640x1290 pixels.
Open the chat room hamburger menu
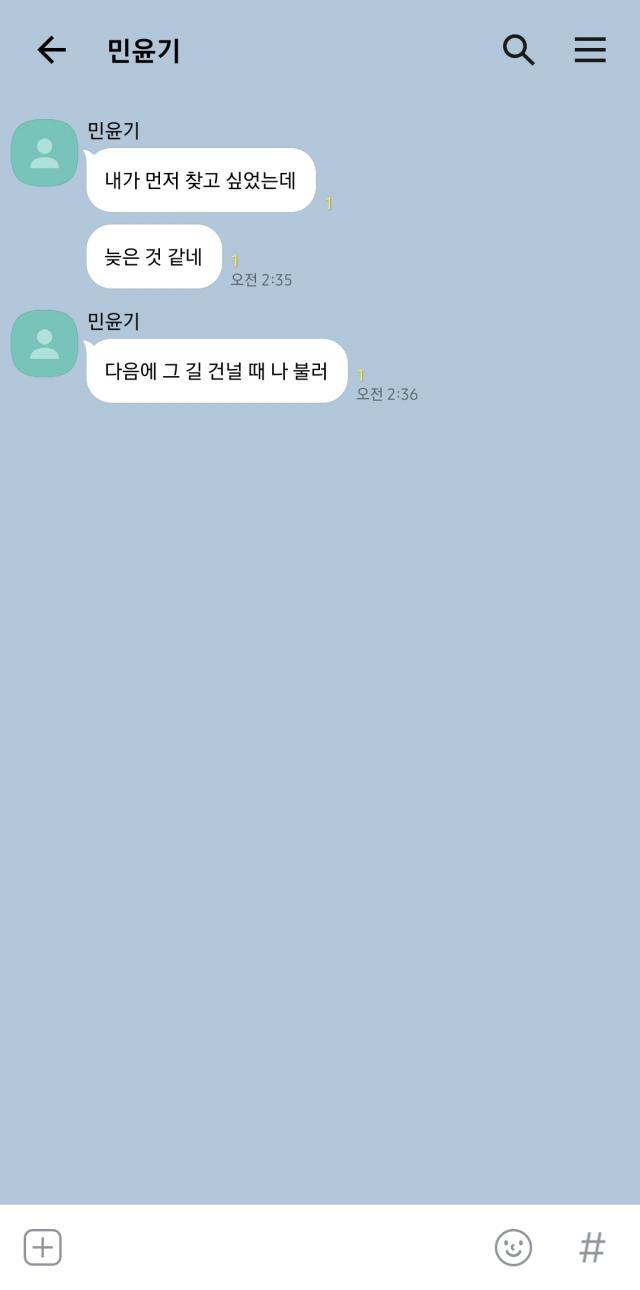(x=590, y=50)
